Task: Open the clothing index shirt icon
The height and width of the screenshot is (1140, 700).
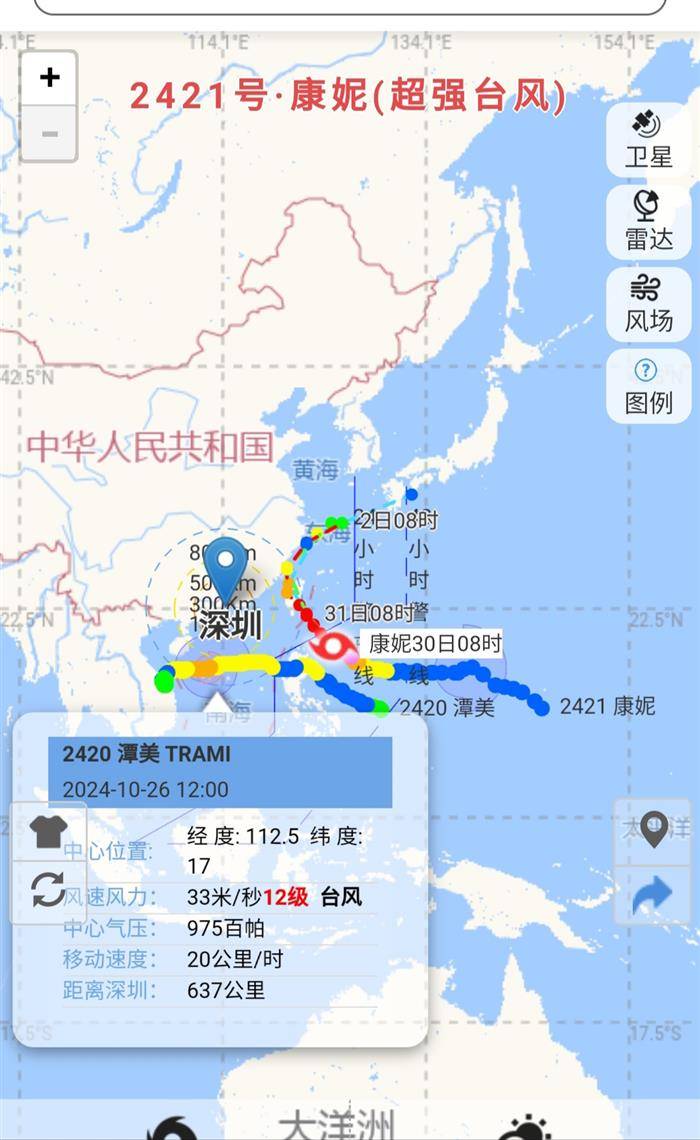Action: tap(48, 831)
